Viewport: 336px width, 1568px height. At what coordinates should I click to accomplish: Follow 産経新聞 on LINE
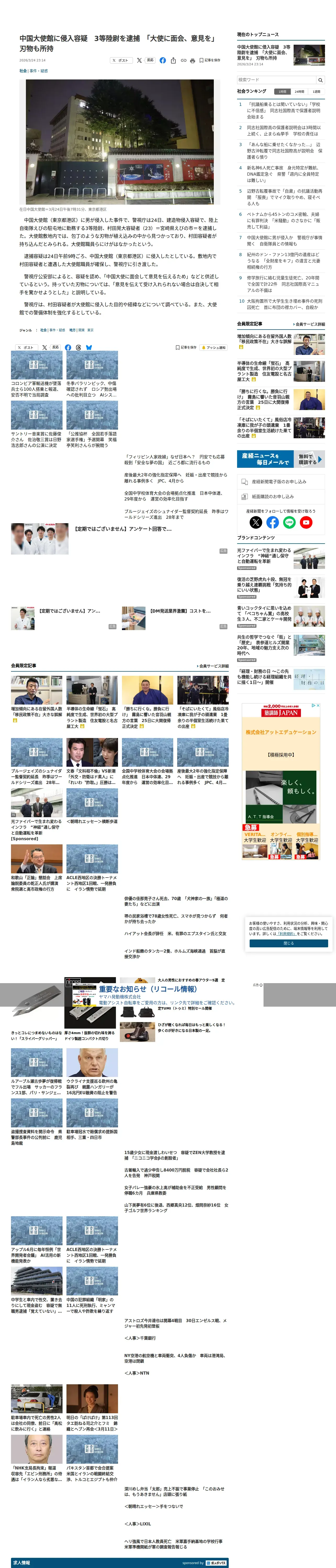coord(289,522)
